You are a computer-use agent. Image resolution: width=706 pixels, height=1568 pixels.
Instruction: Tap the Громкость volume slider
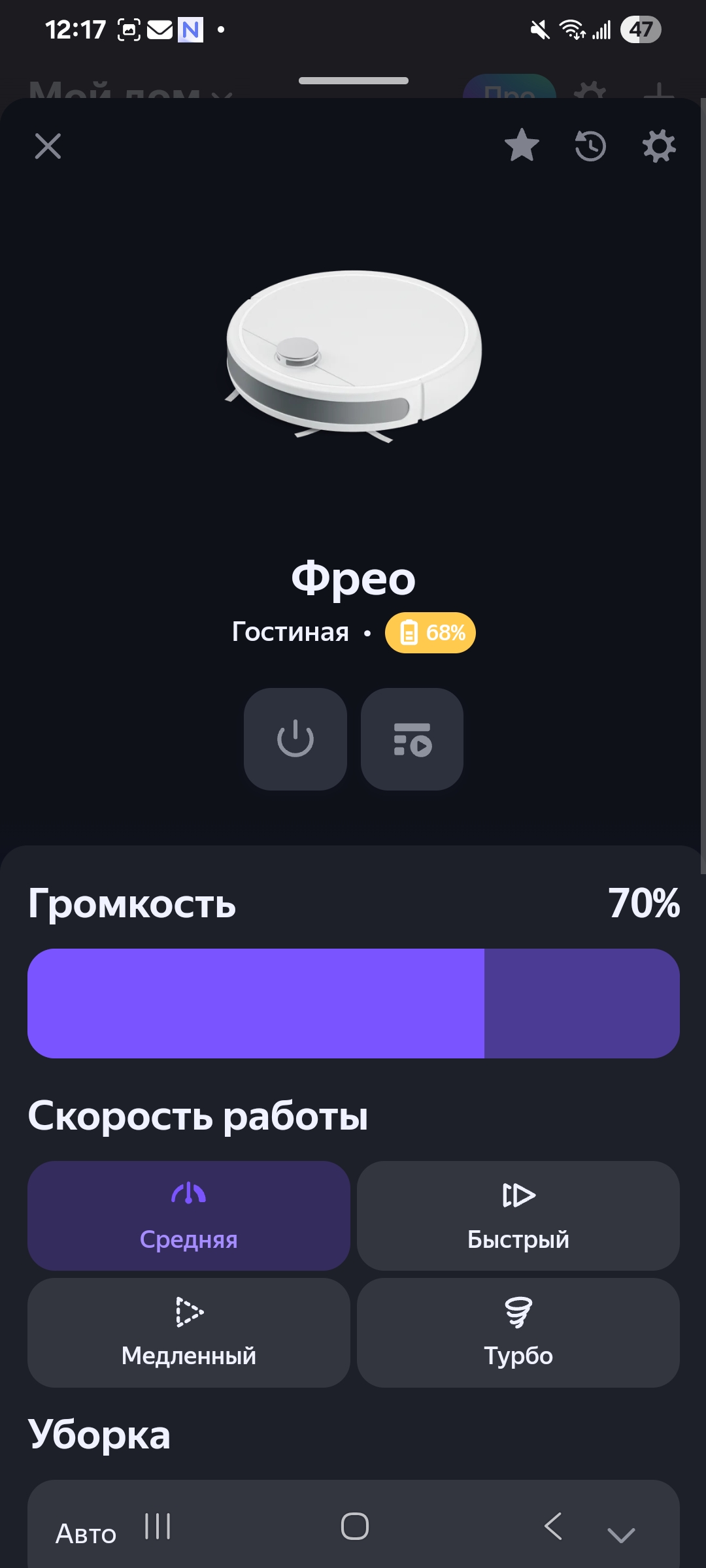[353, 1004]
